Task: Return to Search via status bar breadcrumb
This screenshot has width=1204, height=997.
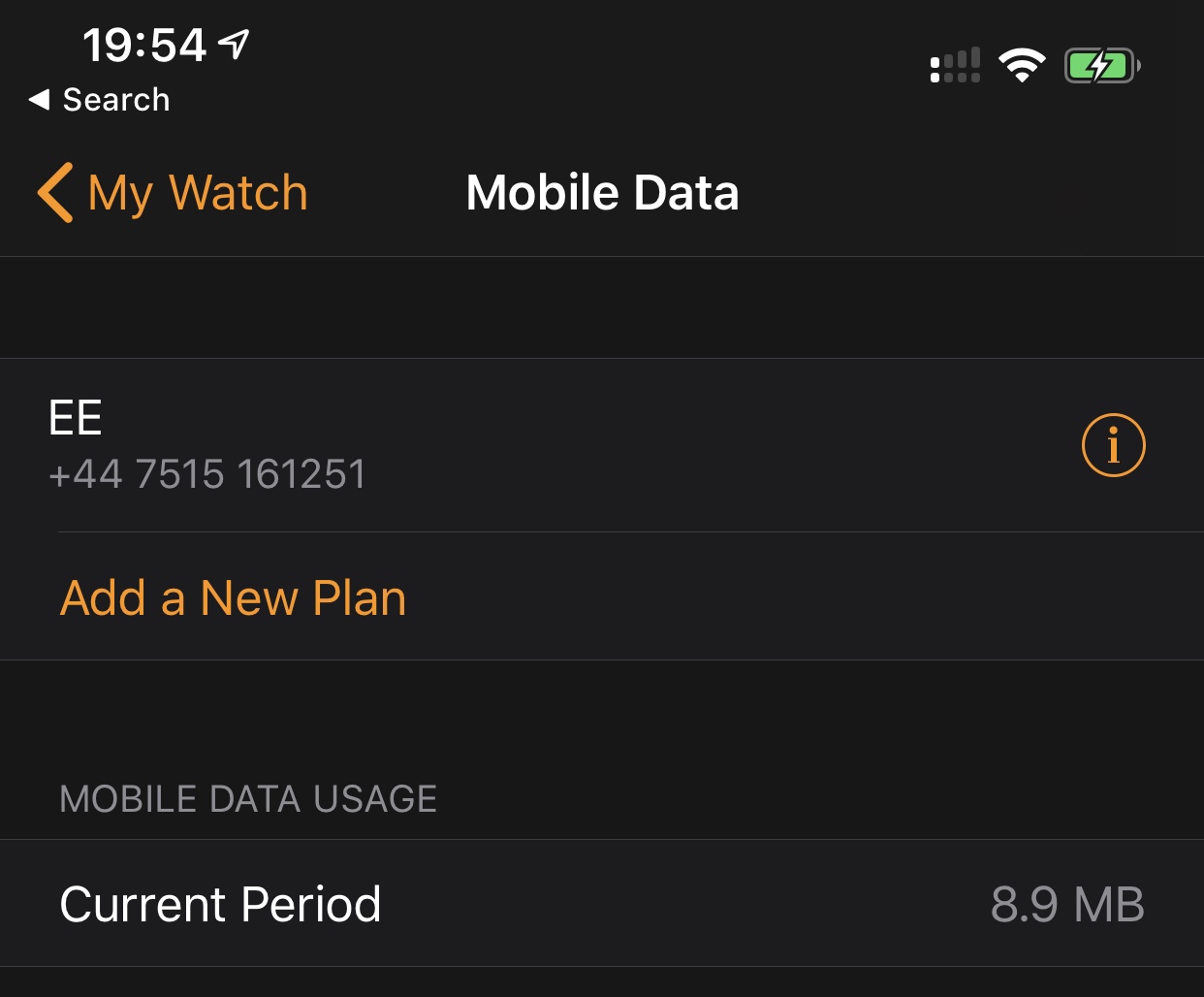Action: click(x=100, y=100)
